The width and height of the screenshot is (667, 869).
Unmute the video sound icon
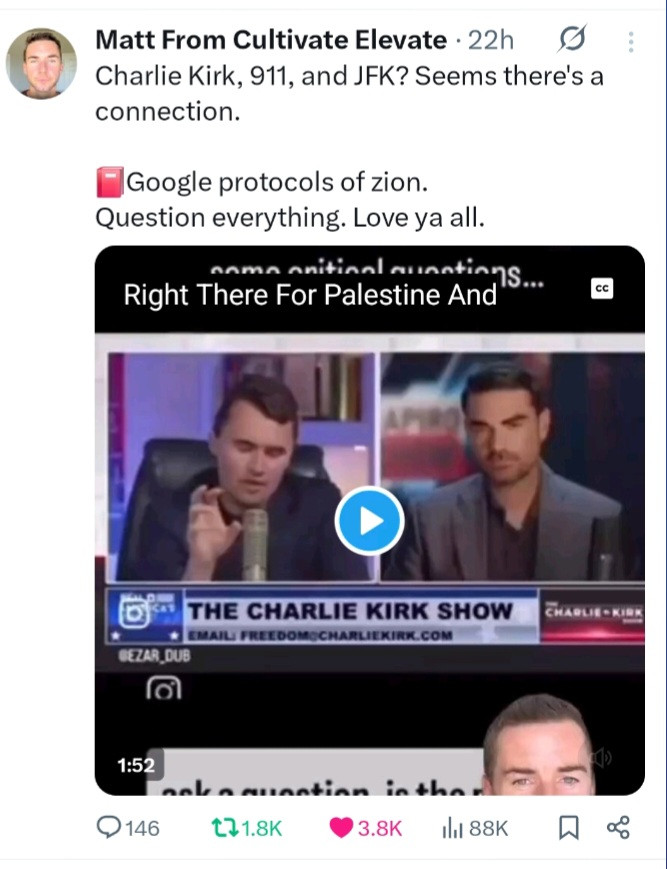[601, 758]
